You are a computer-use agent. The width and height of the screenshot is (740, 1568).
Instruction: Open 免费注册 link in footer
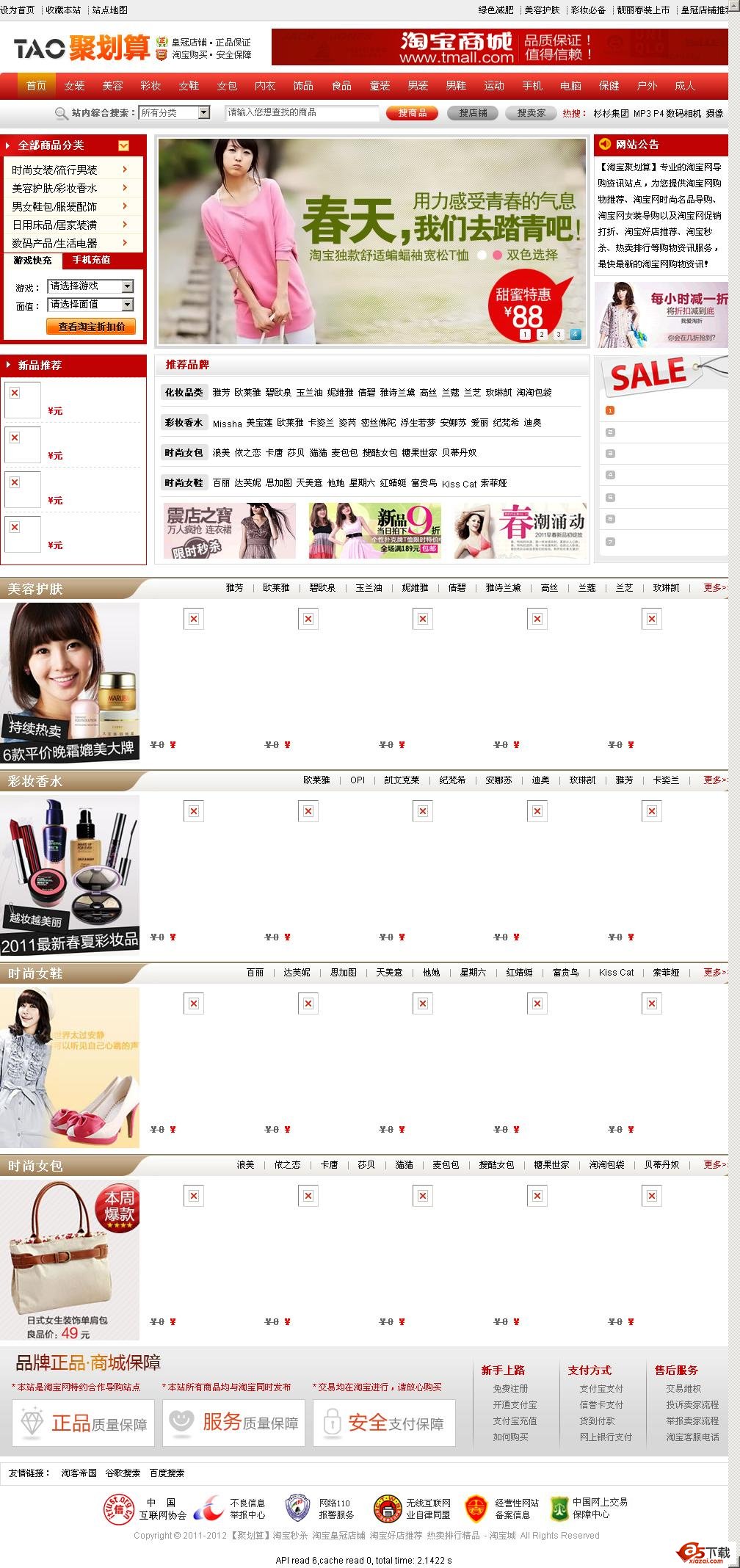coord(510,1388)
